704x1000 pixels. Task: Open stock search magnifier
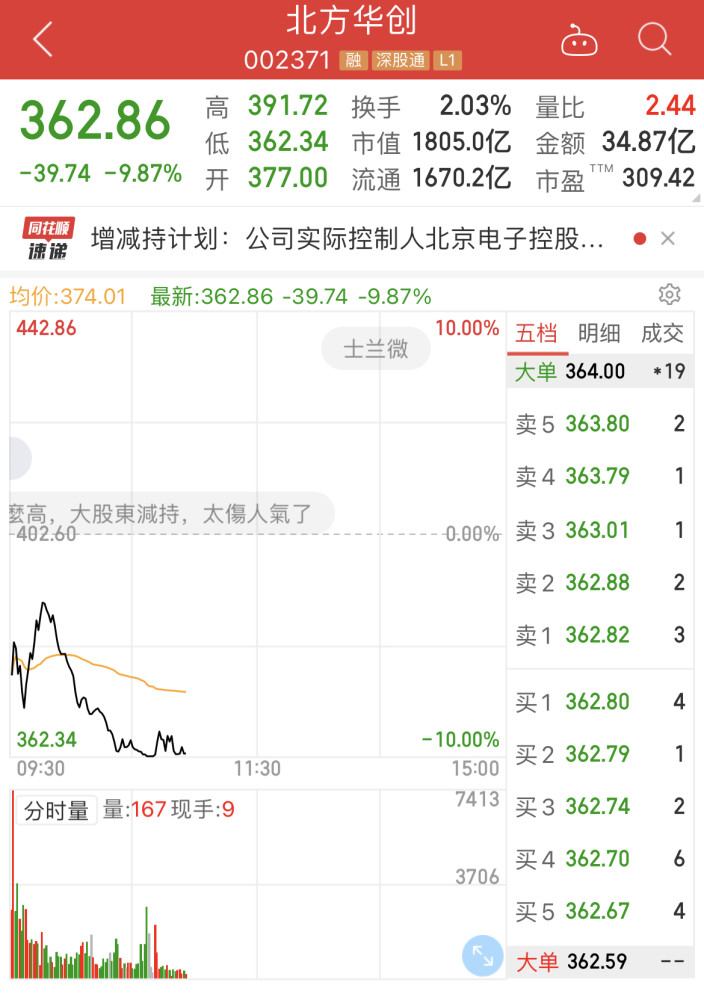click(654, 40)
